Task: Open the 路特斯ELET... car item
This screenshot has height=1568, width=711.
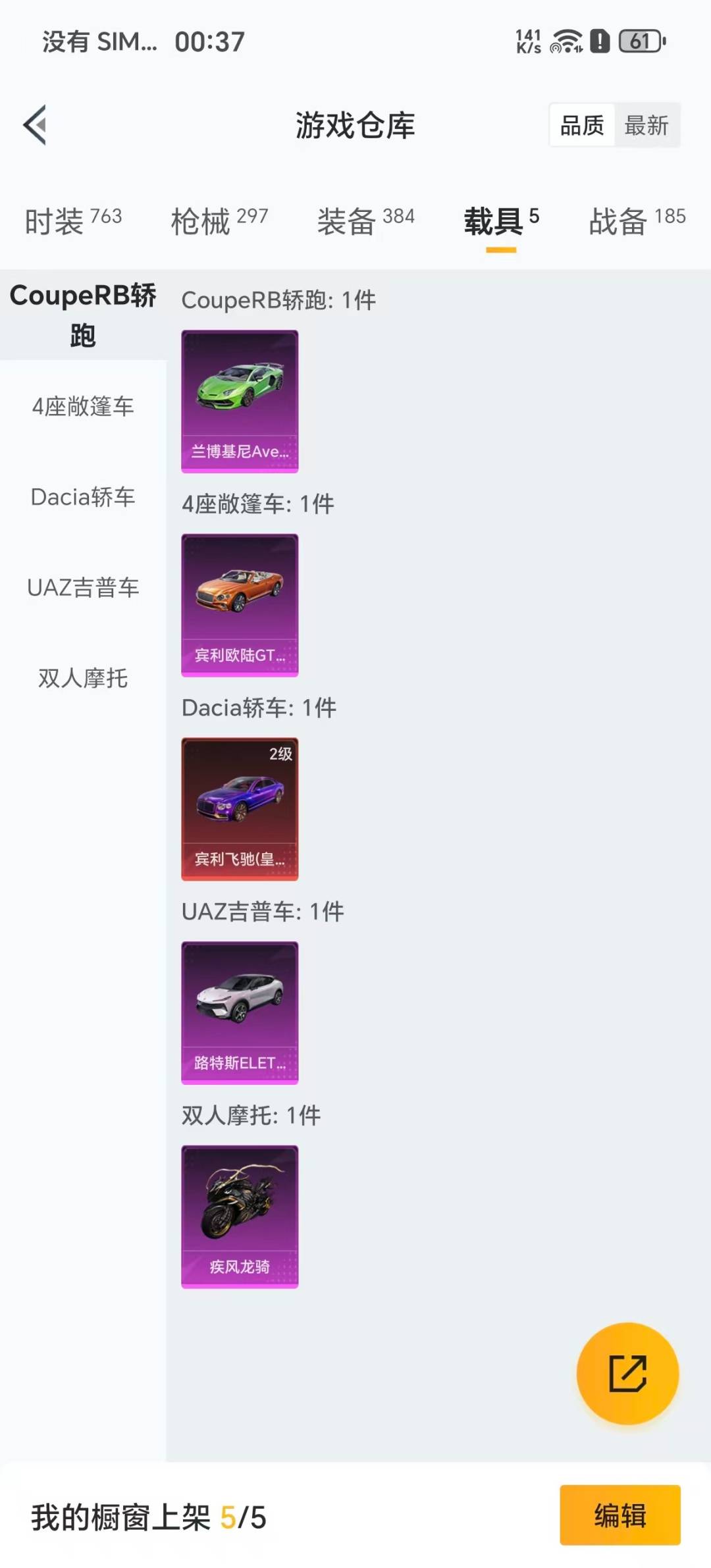Action: pos(240,1012)
